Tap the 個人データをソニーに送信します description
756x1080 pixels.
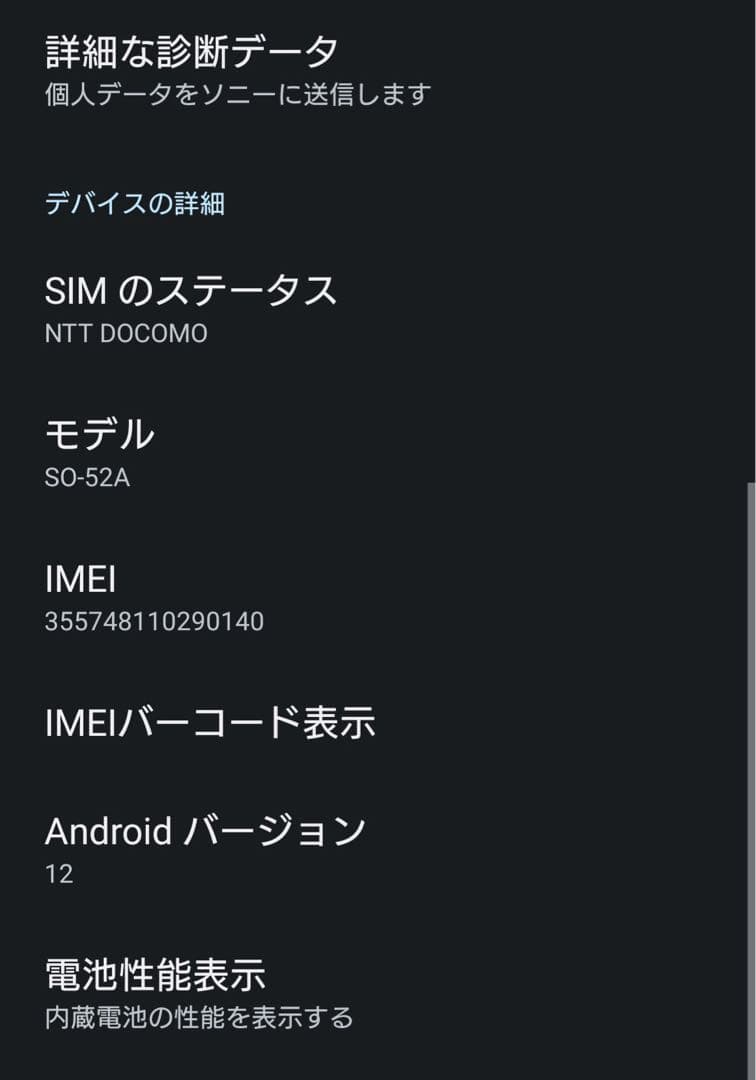click(x=236, y=95)
